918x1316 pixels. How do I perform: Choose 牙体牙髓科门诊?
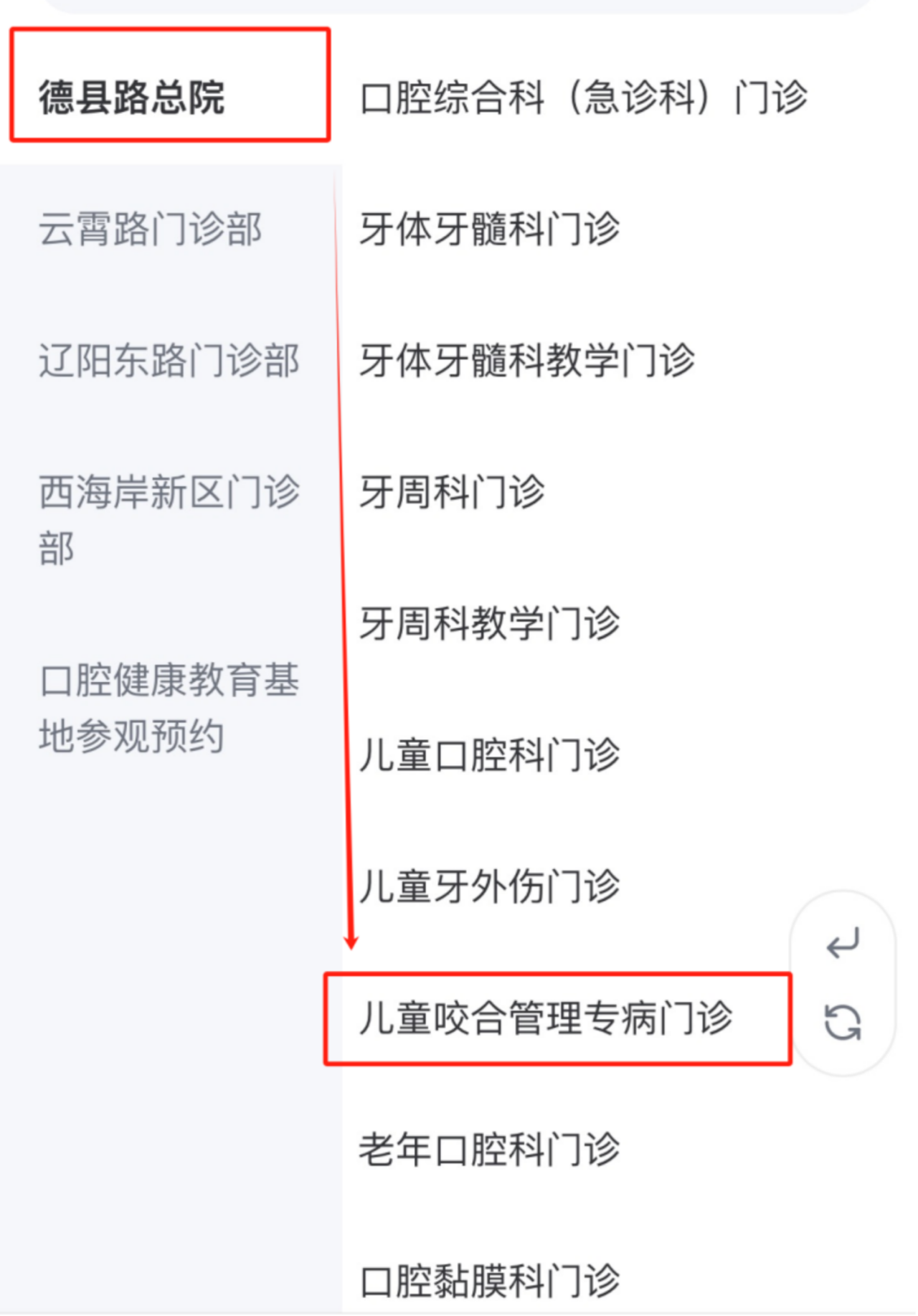click(490, 229)
